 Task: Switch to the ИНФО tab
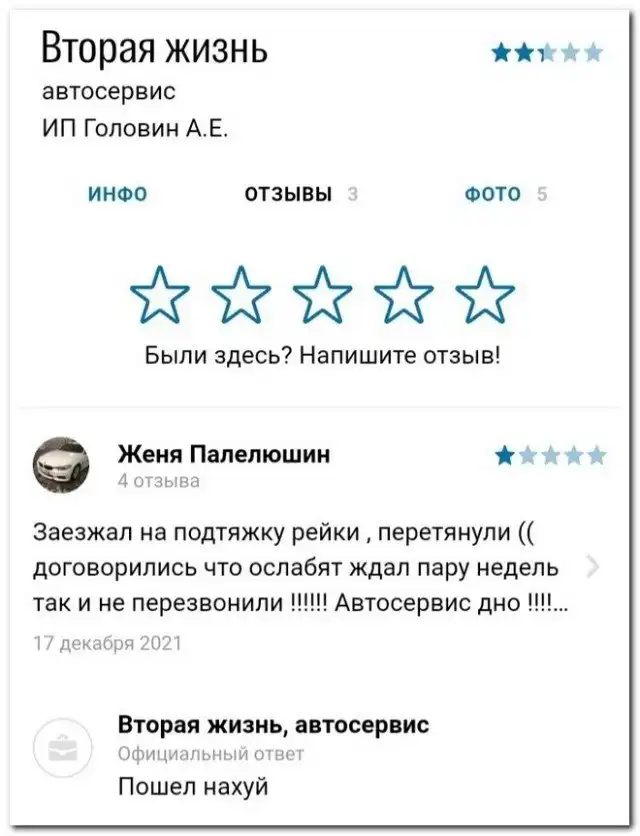(x=117, y=194)
